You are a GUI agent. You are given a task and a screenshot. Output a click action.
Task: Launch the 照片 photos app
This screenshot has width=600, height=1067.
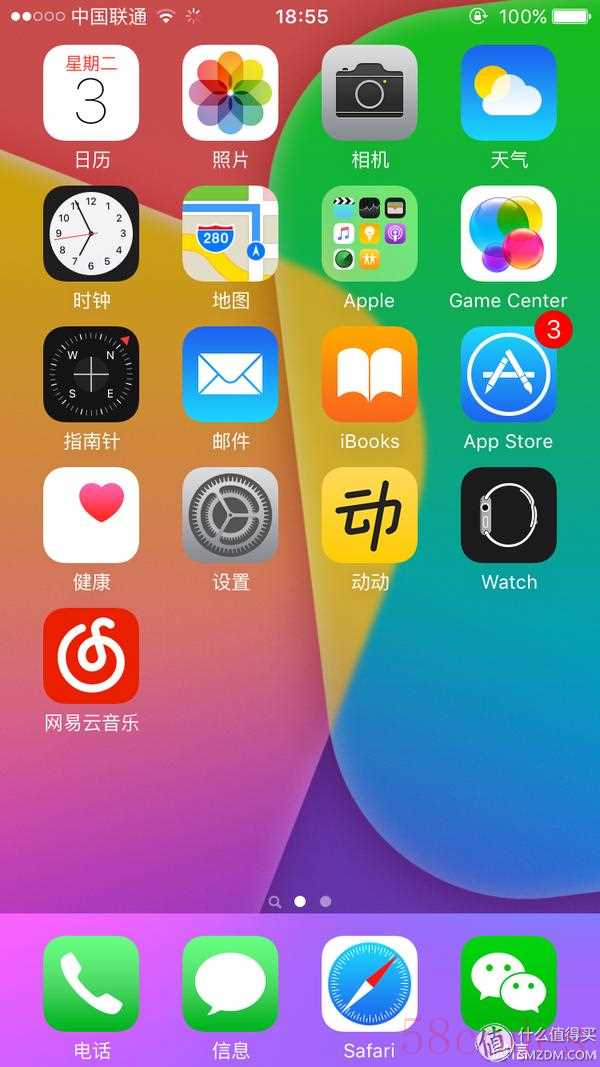(230, 93)
